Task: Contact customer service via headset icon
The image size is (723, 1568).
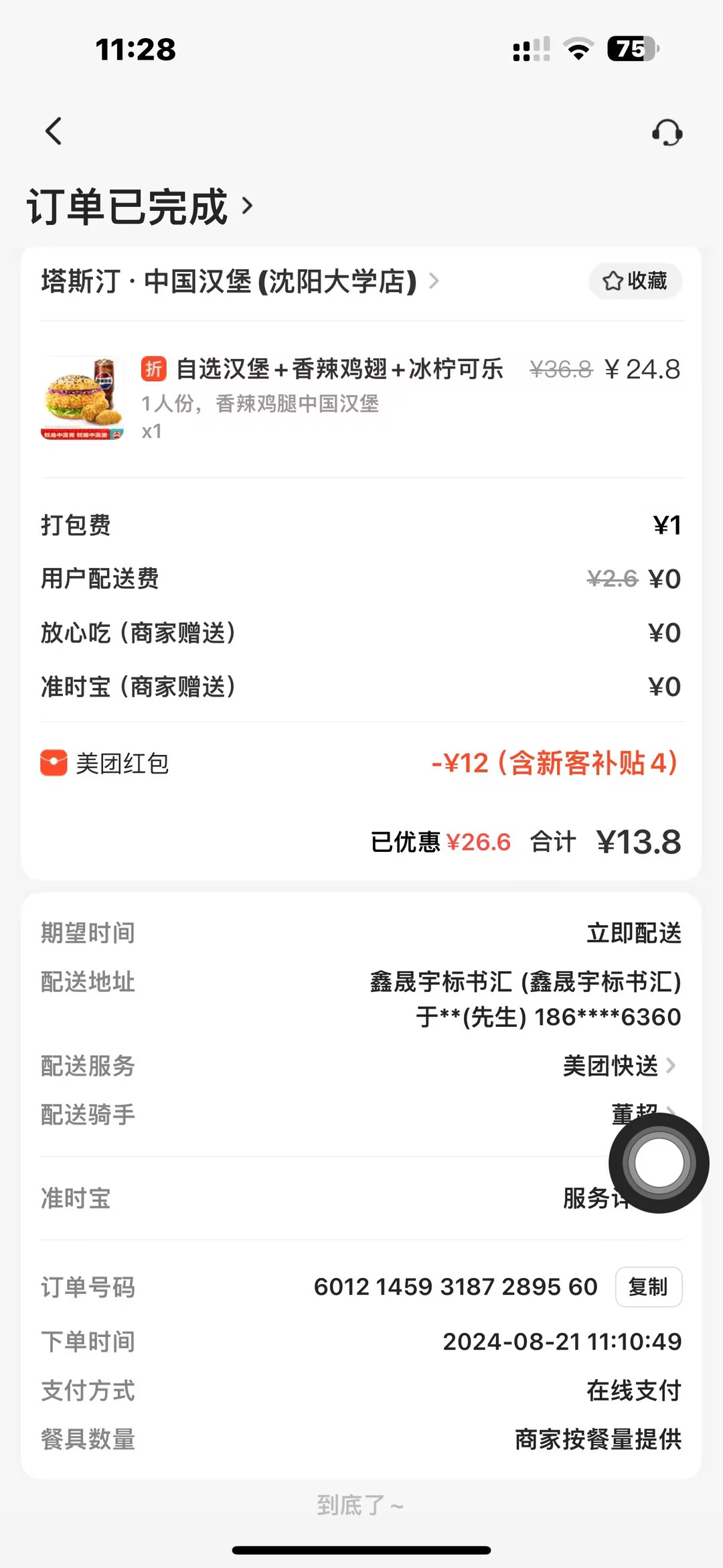Action: (667, 133)
